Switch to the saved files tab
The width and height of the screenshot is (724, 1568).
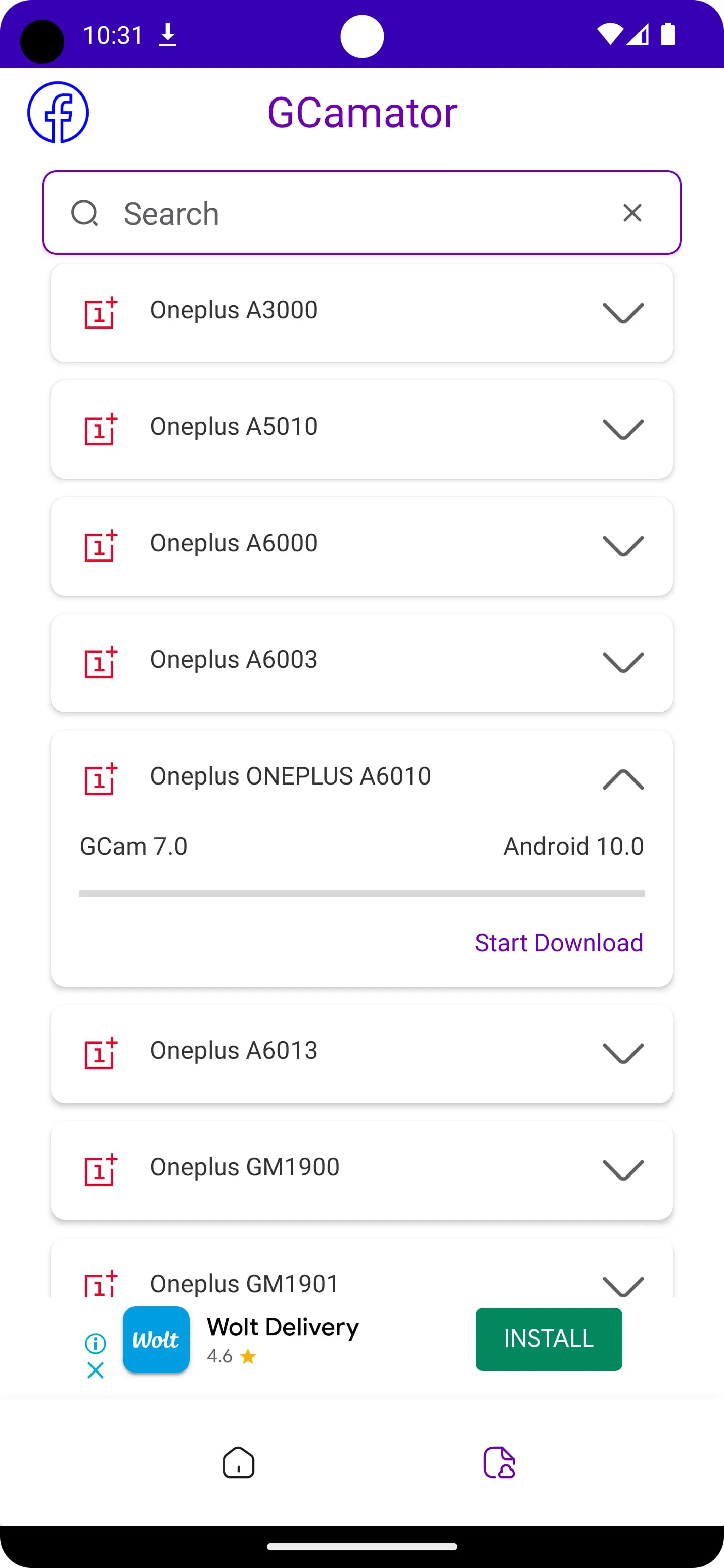tap(499, 1462)
